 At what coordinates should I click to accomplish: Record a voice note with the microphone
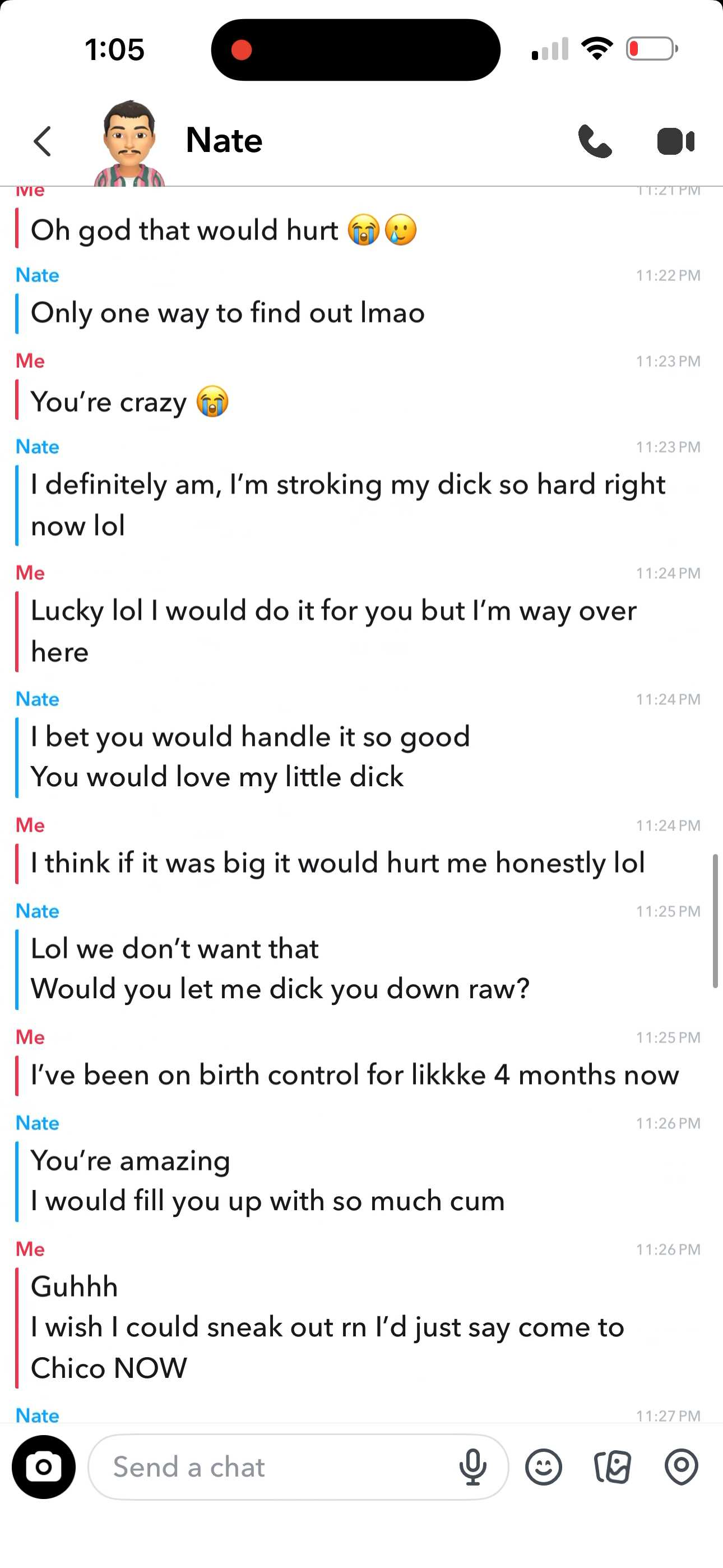click(x=473, y=1467)
